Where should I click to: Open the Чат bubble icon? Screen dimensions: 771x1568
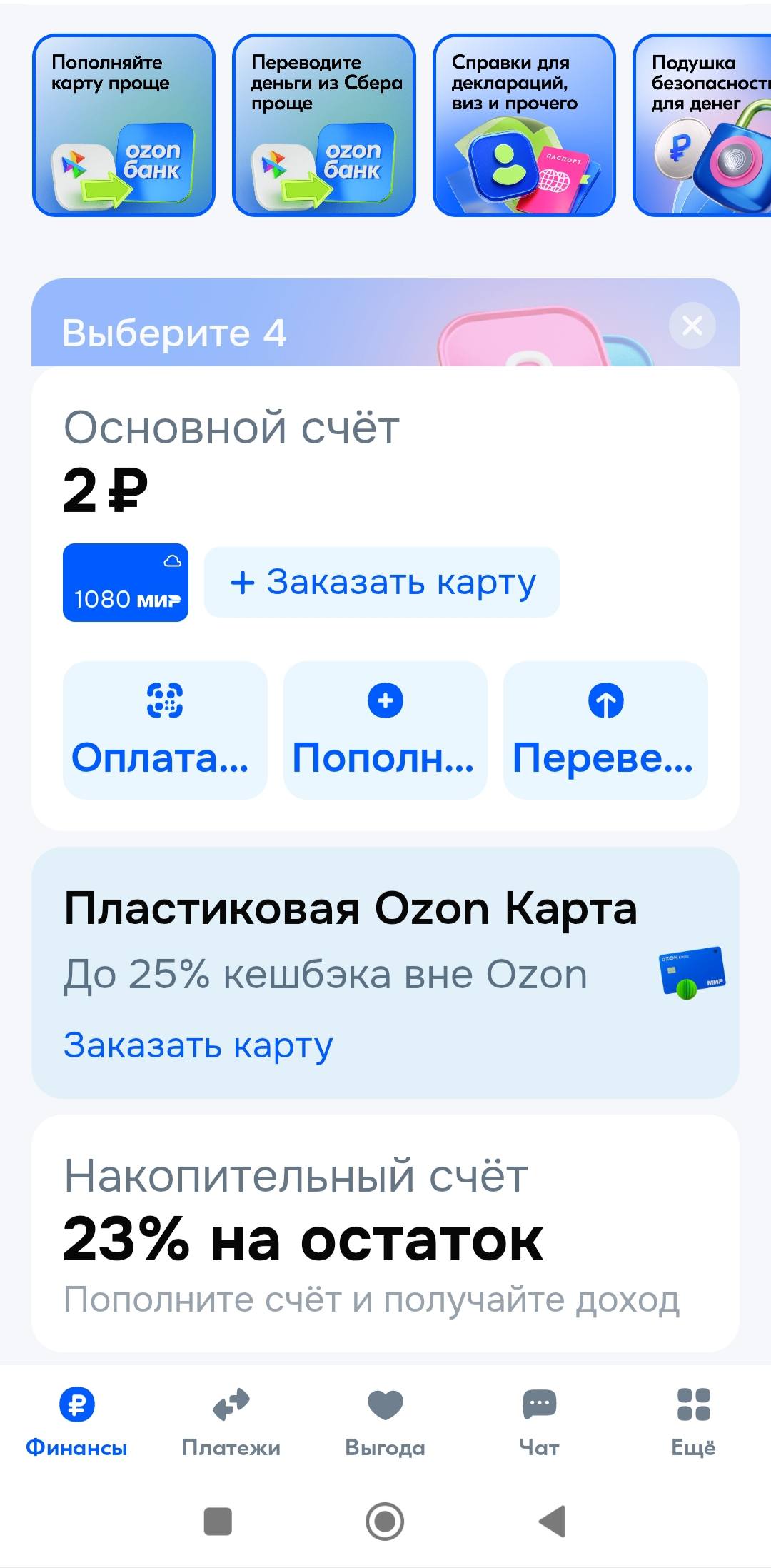coord(540,1402)
